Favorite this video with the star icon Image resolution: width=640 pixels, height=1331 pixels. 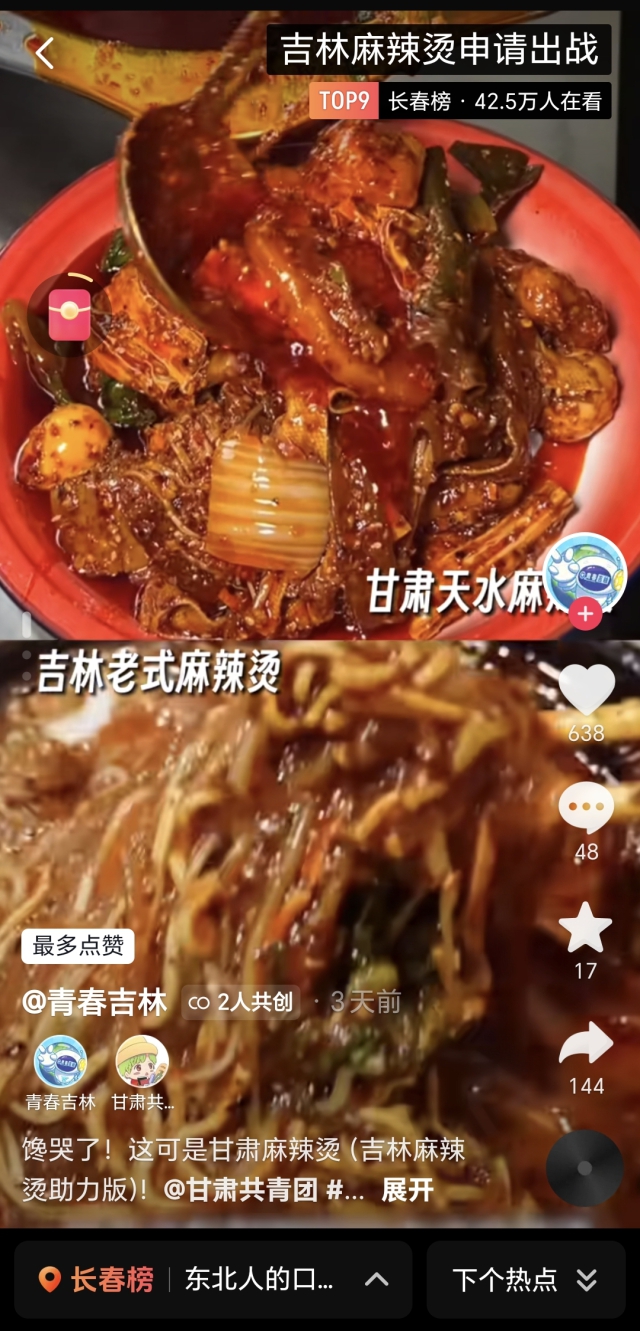pyautogui.click(x=586, y=928)
